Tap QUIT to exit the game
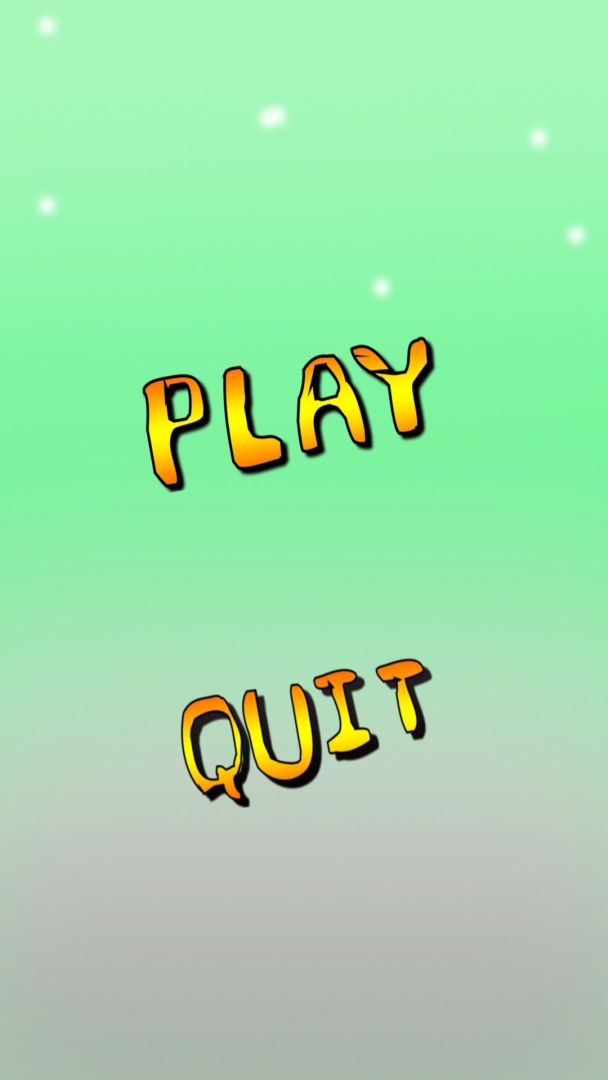 pyautogui.click(x=304, y=729)
